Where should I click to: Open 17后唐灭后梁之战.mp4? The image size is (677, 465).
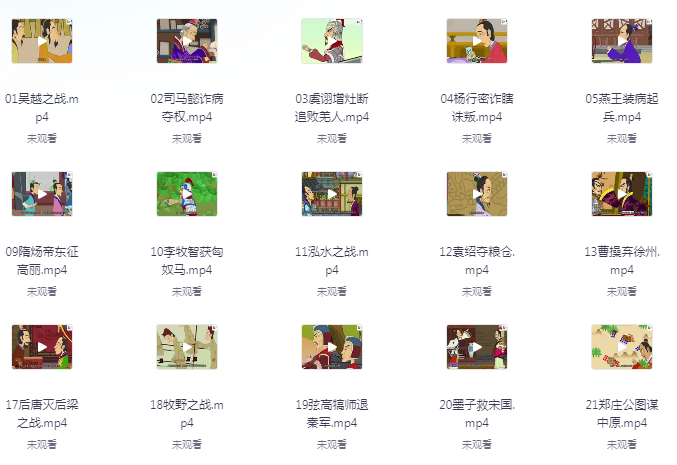(42, 347)
